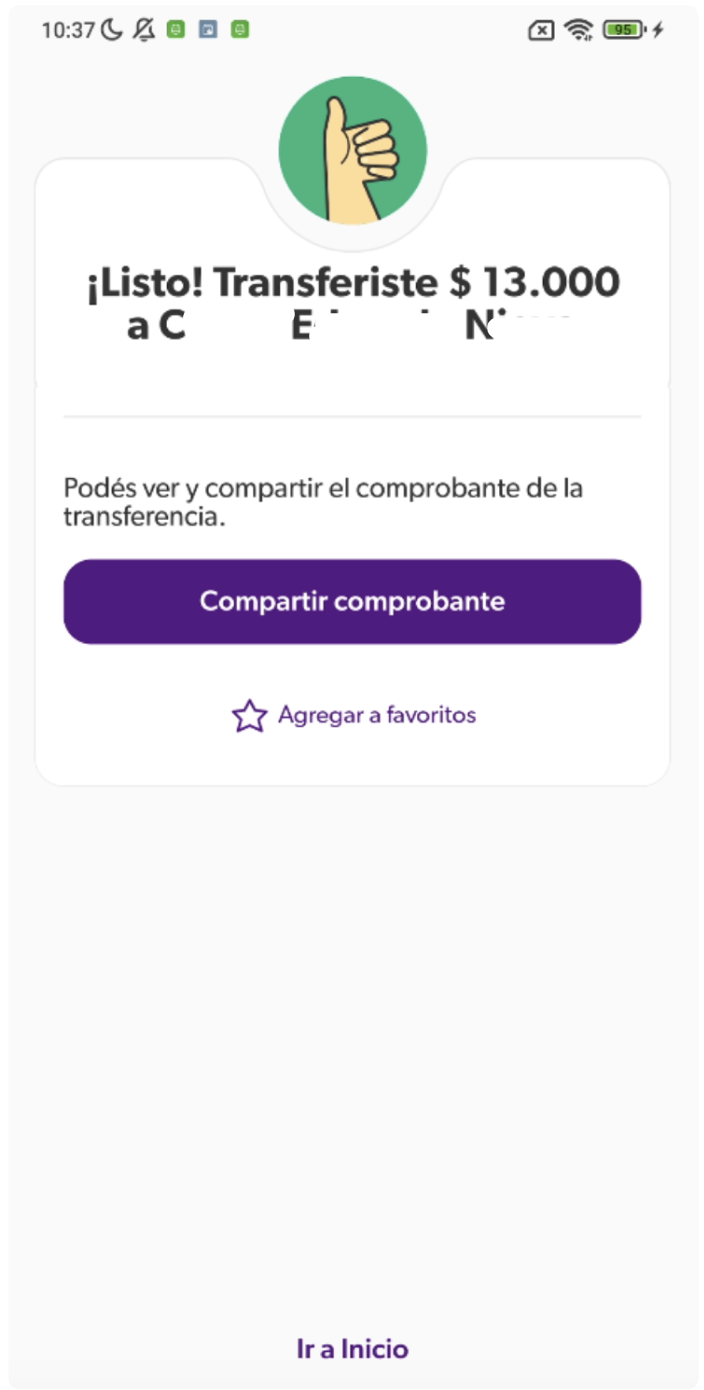Image resolution: width=704 pixels, height=1390 pixels.
Task: Add this transfer to favoritos
Action: tap(354, 715)
